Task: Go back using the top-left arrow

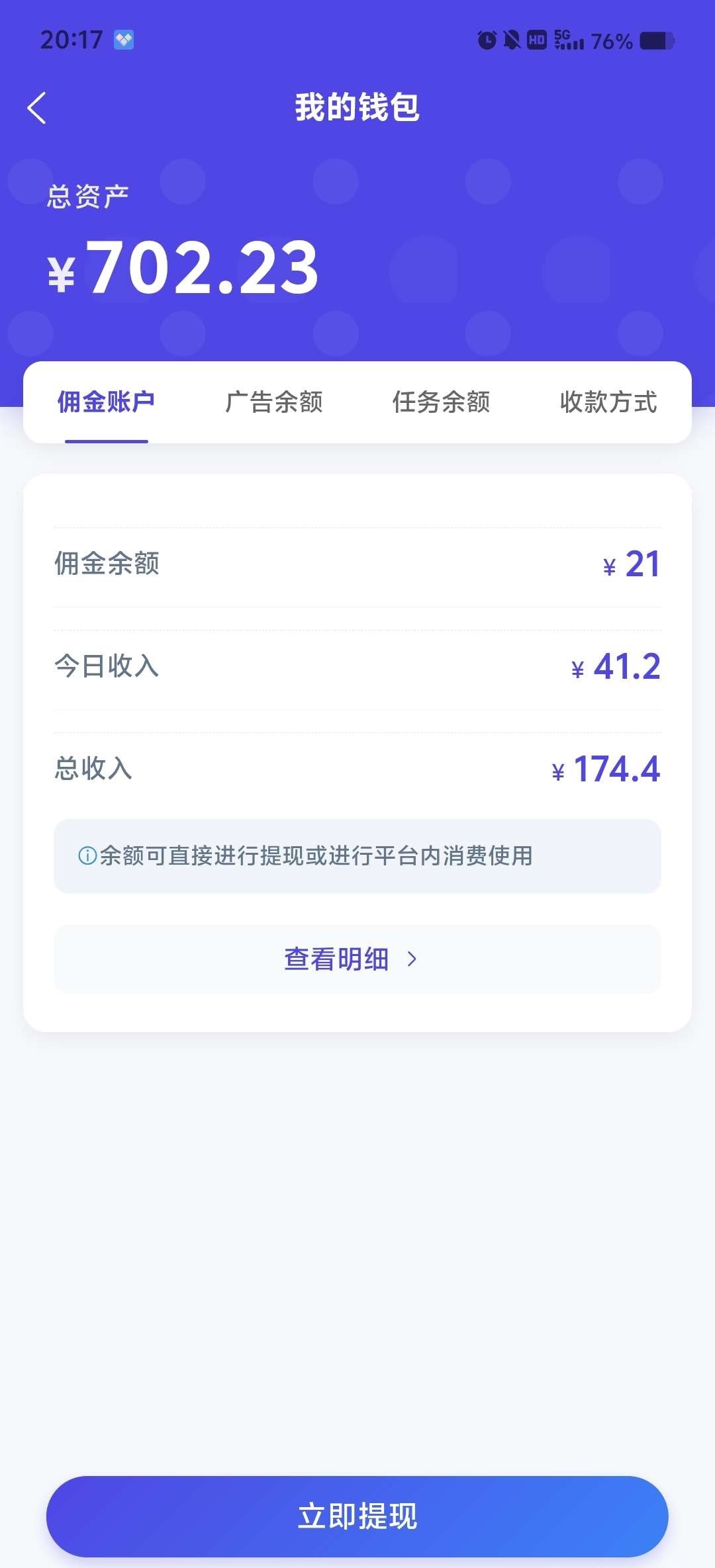Action: point(37,108)
